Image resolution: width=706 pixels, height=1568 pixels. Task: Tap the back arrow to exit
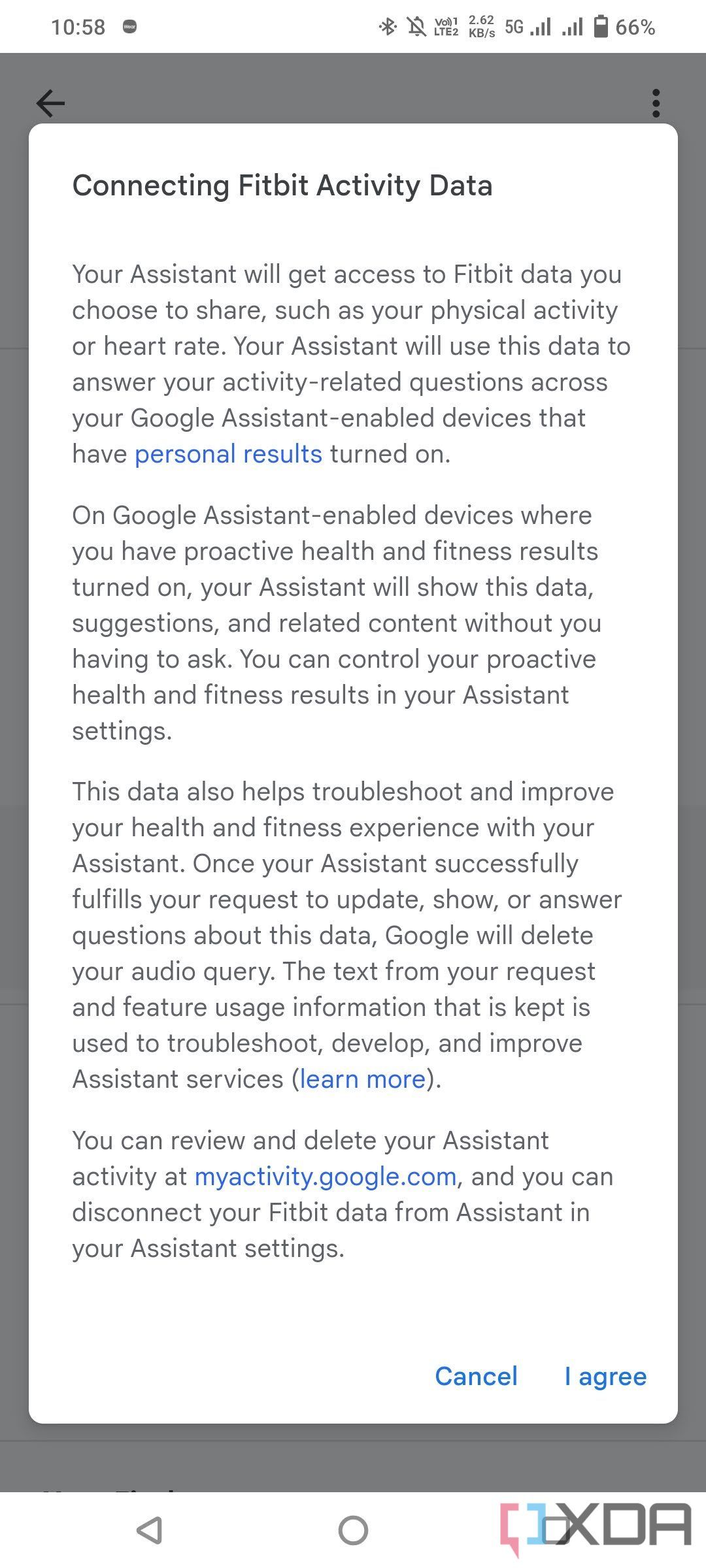pyautogui.click(x=49, y=103)
